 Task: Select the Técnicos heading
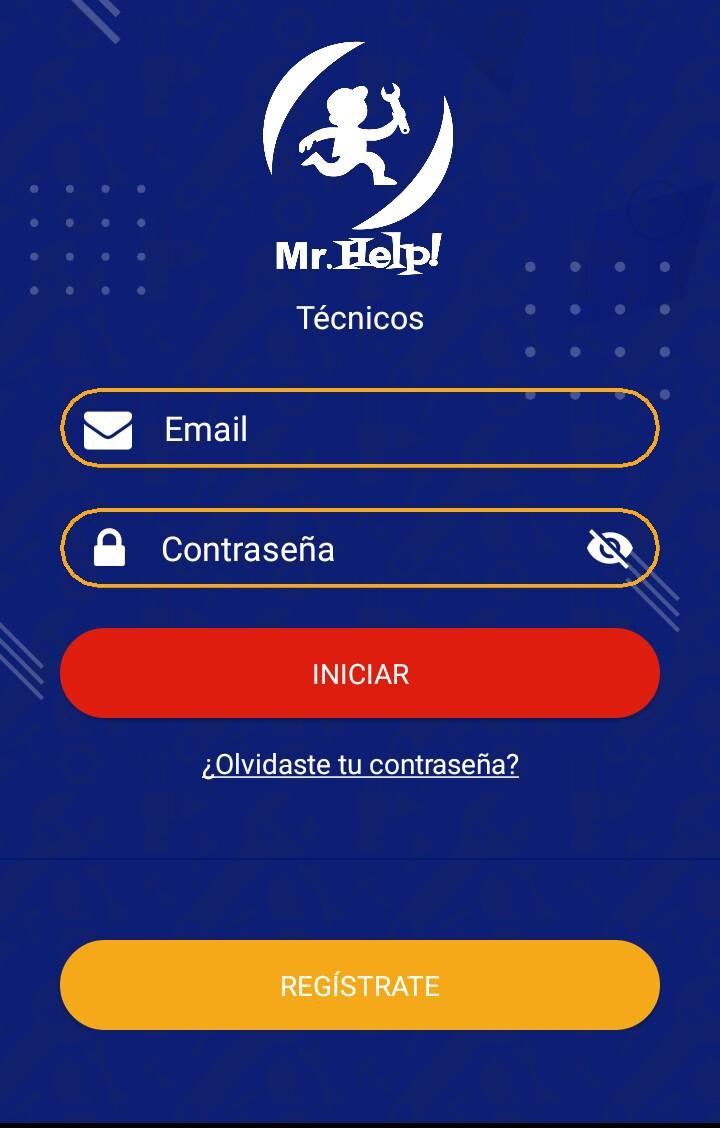coord(359,317)
